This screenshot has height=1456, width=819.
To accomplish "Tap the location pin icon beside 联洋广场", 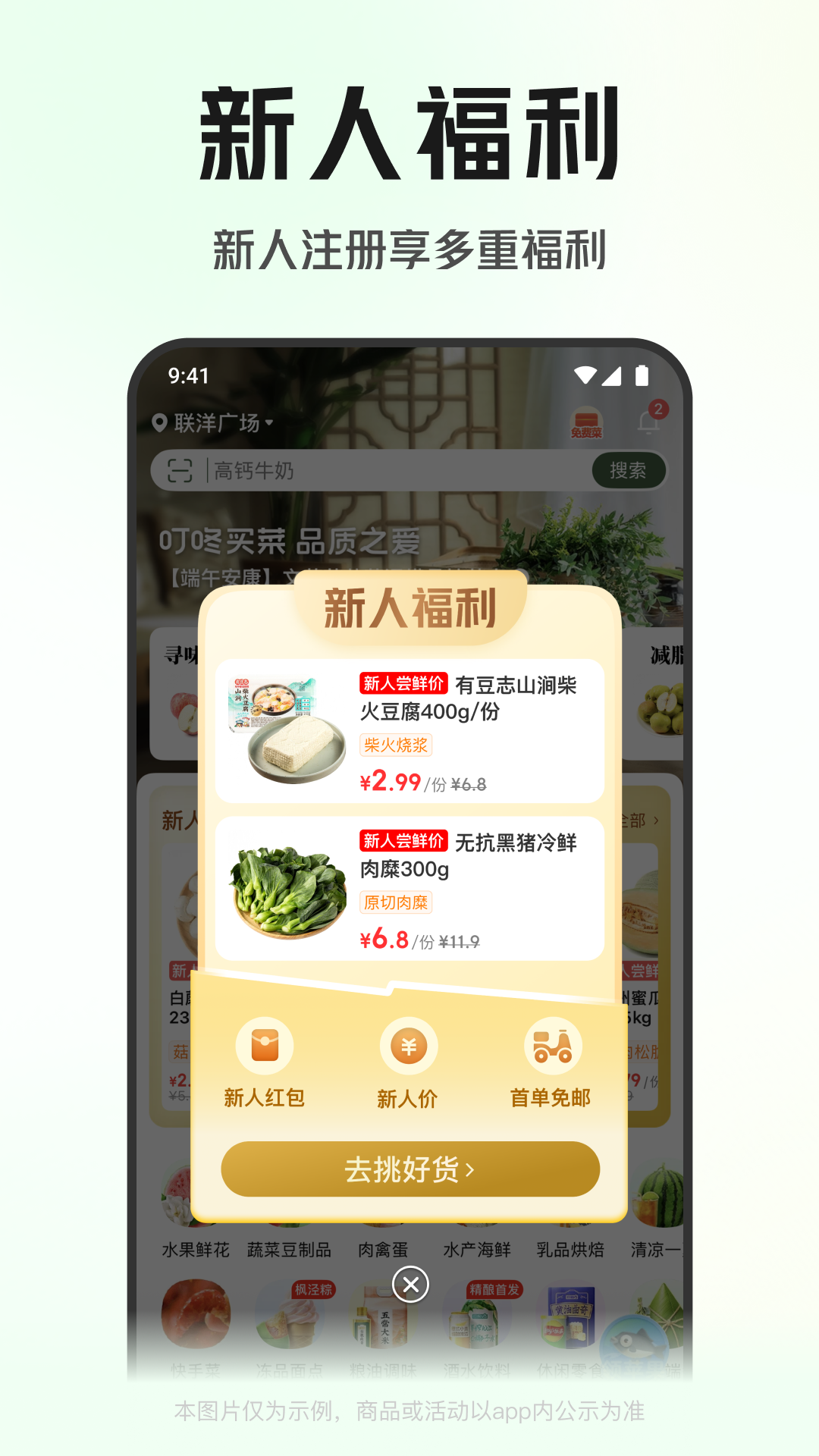I will click(162, 422).
